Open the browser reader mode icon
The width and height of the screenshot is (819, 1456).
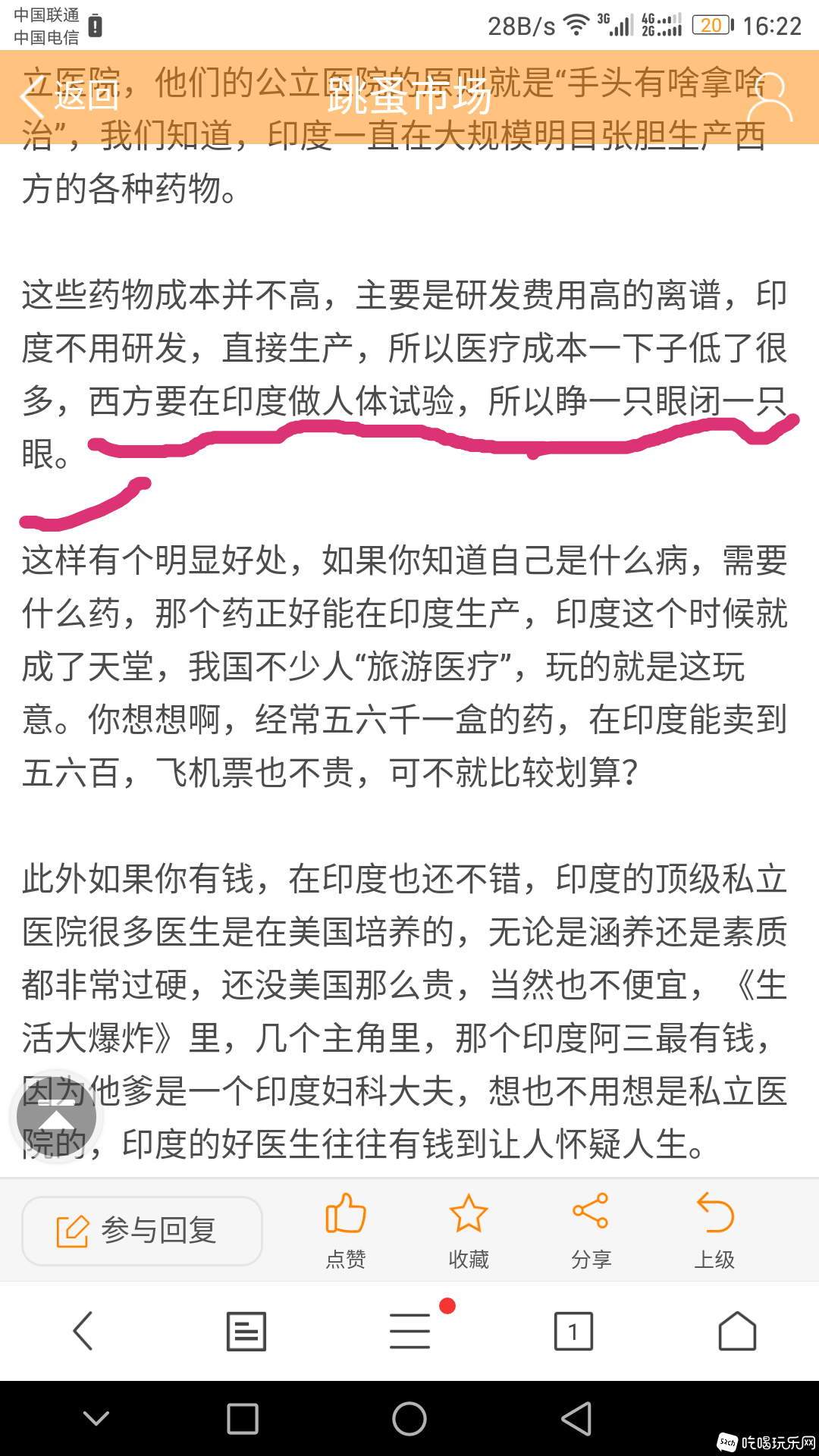coord(246,1331)
